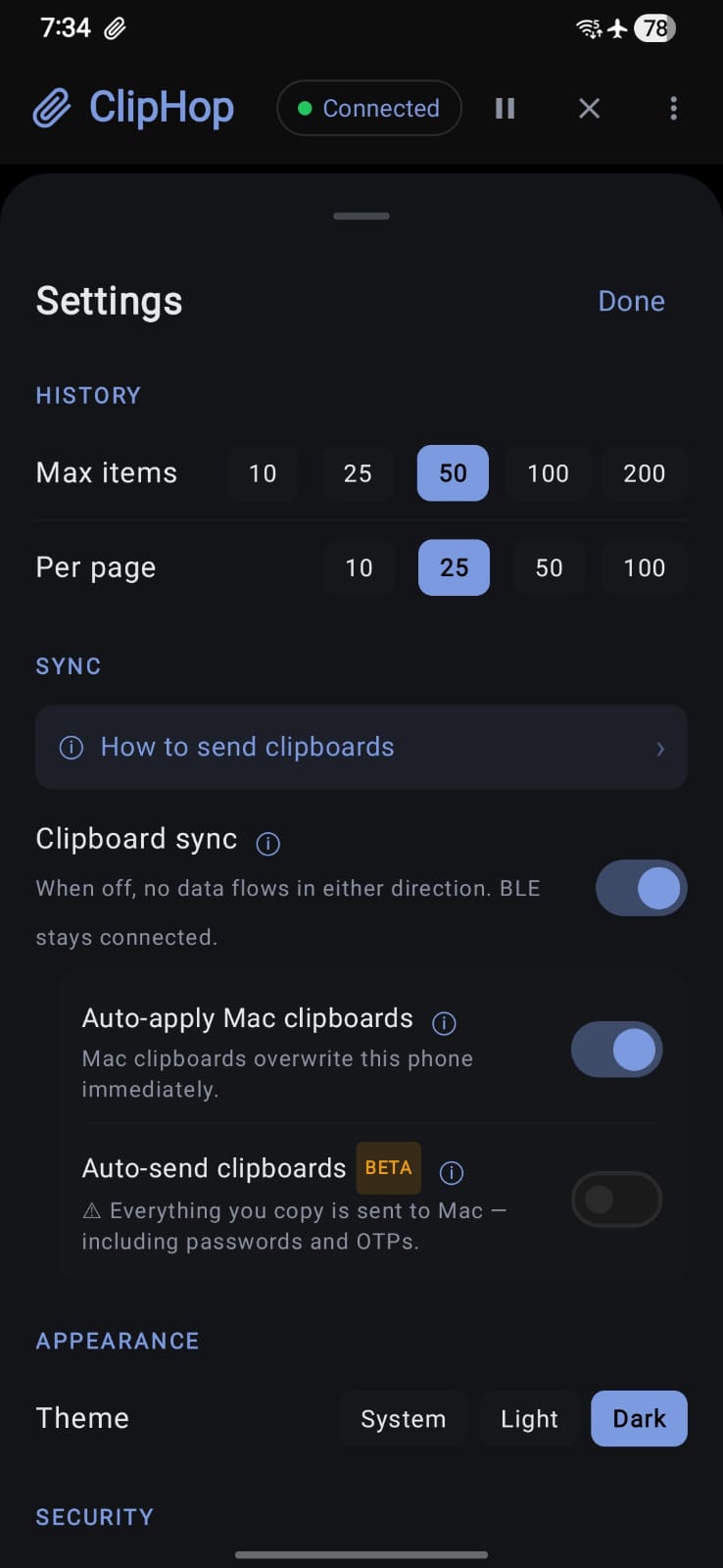The image size is (723, 1568).
Task: Click the info icon in How to send clipboards
Action: 71,747
